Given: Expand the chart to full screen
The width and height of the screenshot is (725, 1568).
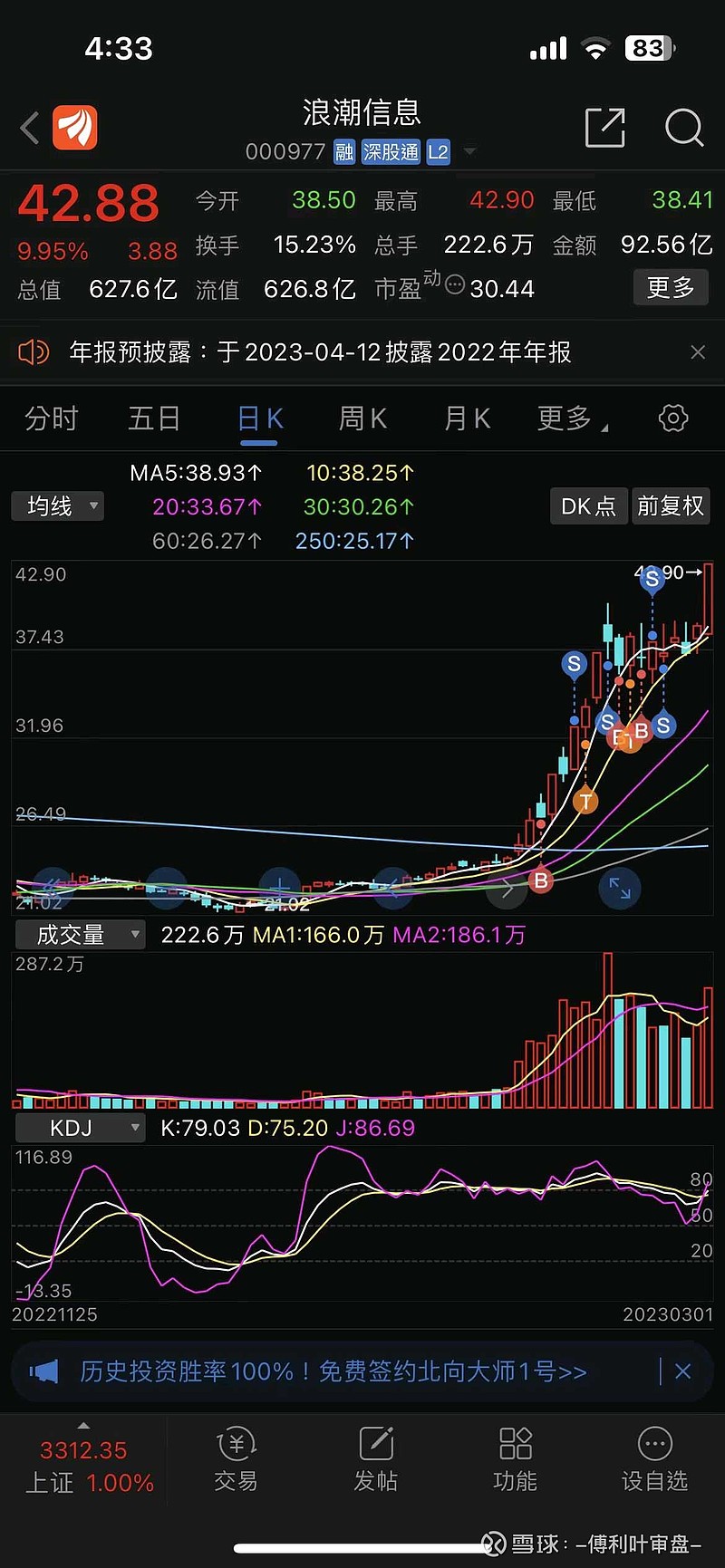Looking at the screenshot, I should (620, 888).
